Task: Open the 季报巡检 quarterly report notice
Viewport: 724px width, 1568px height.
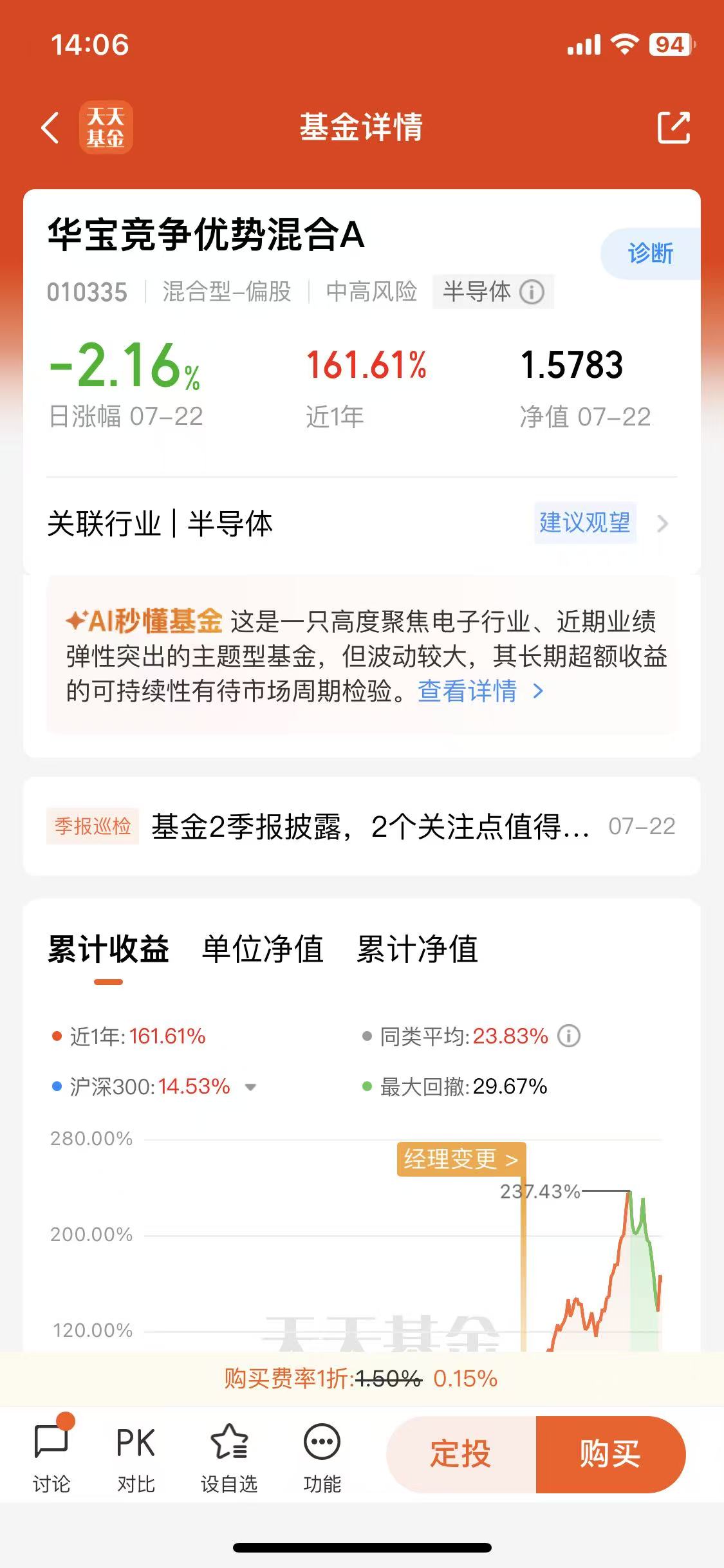Action: click(x=362, y=826)
